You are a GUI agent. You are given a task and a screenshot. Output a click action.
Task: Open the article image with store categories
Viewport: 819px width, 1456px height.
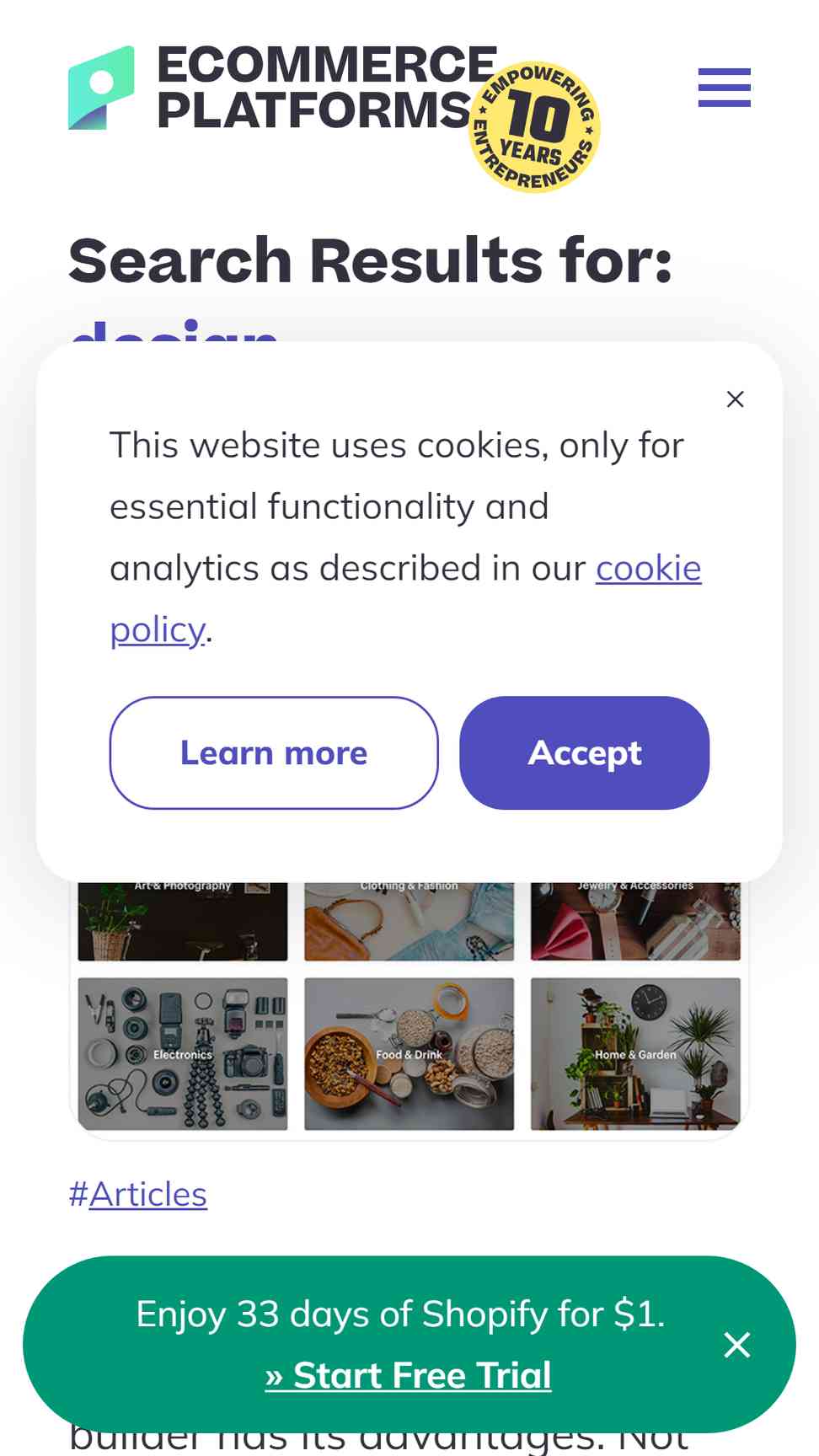[409, 1009]
